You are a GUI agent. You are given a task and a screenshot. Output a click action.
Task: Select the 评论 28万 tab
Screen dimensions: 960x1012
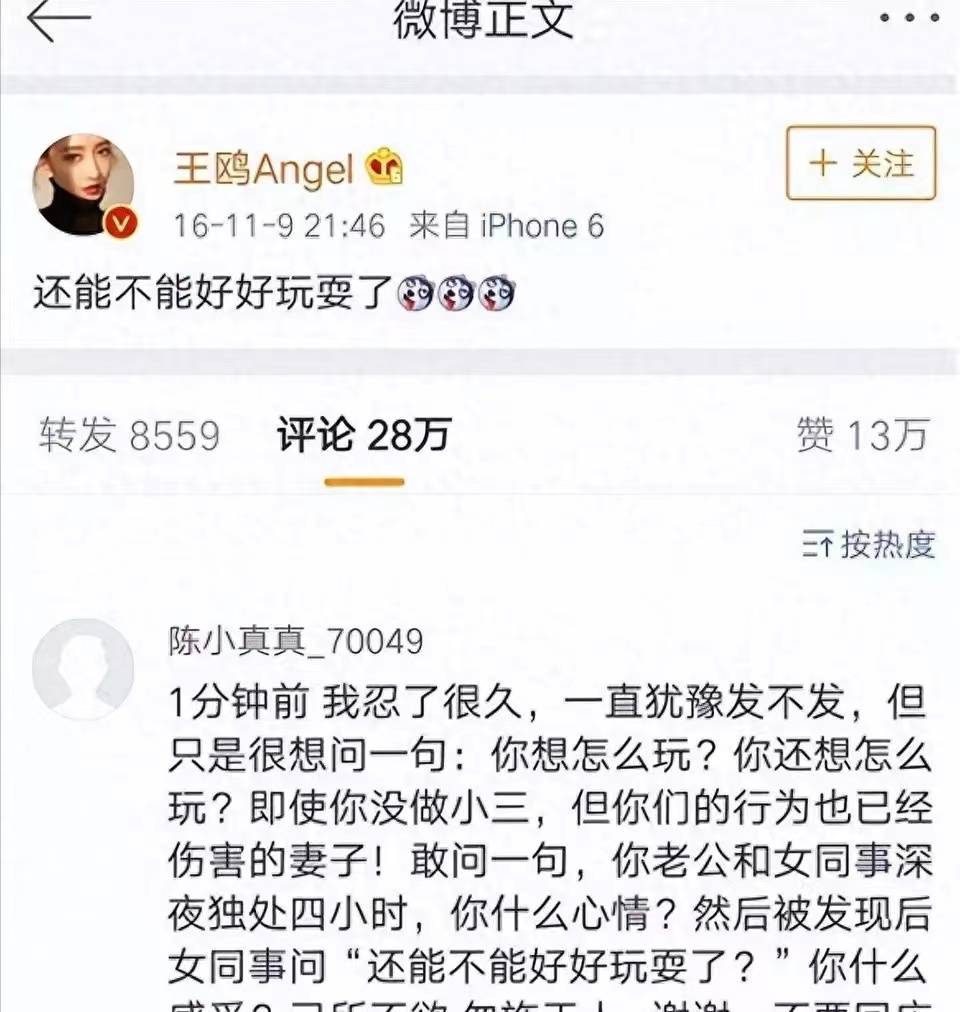364,435
